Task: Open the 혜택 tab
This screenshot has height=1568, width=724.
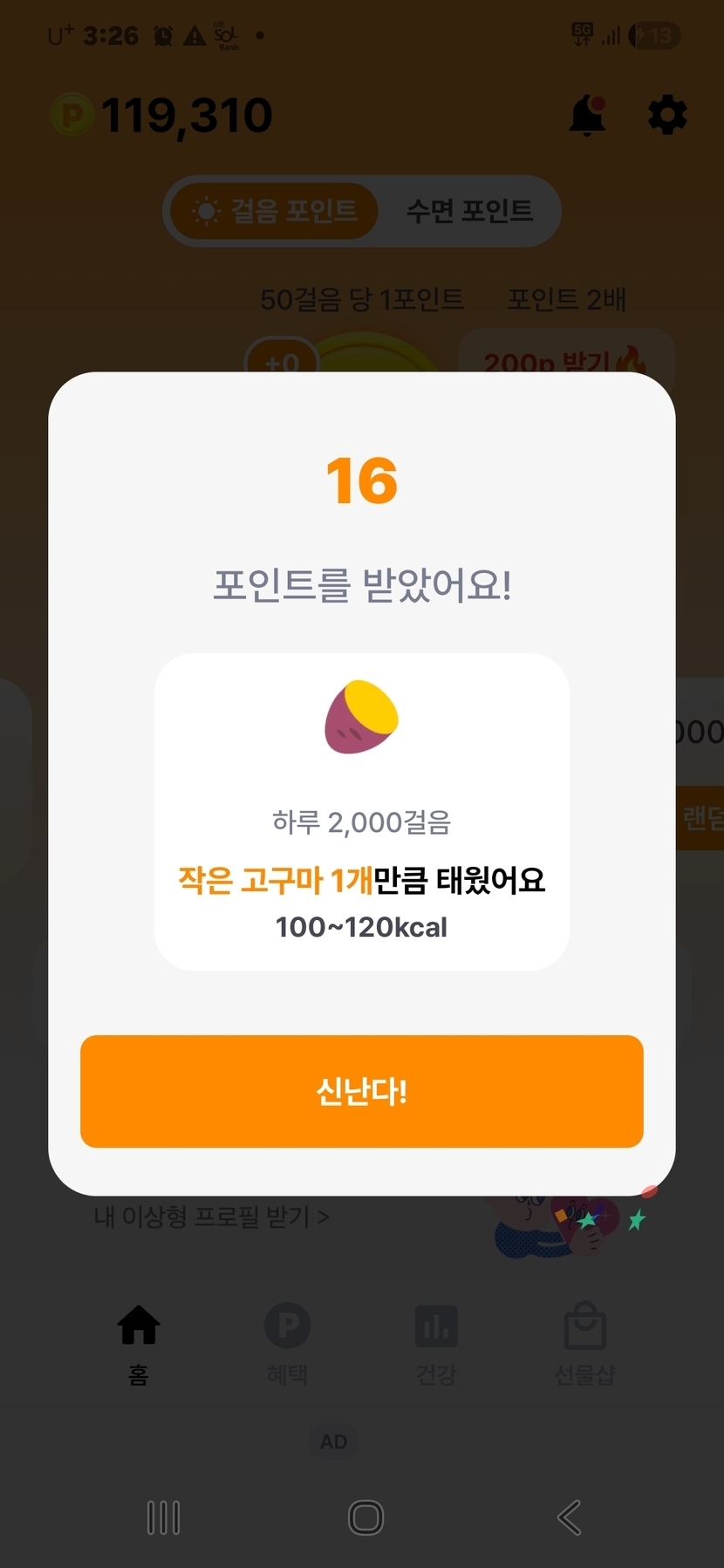Action: click(287, 1344)
